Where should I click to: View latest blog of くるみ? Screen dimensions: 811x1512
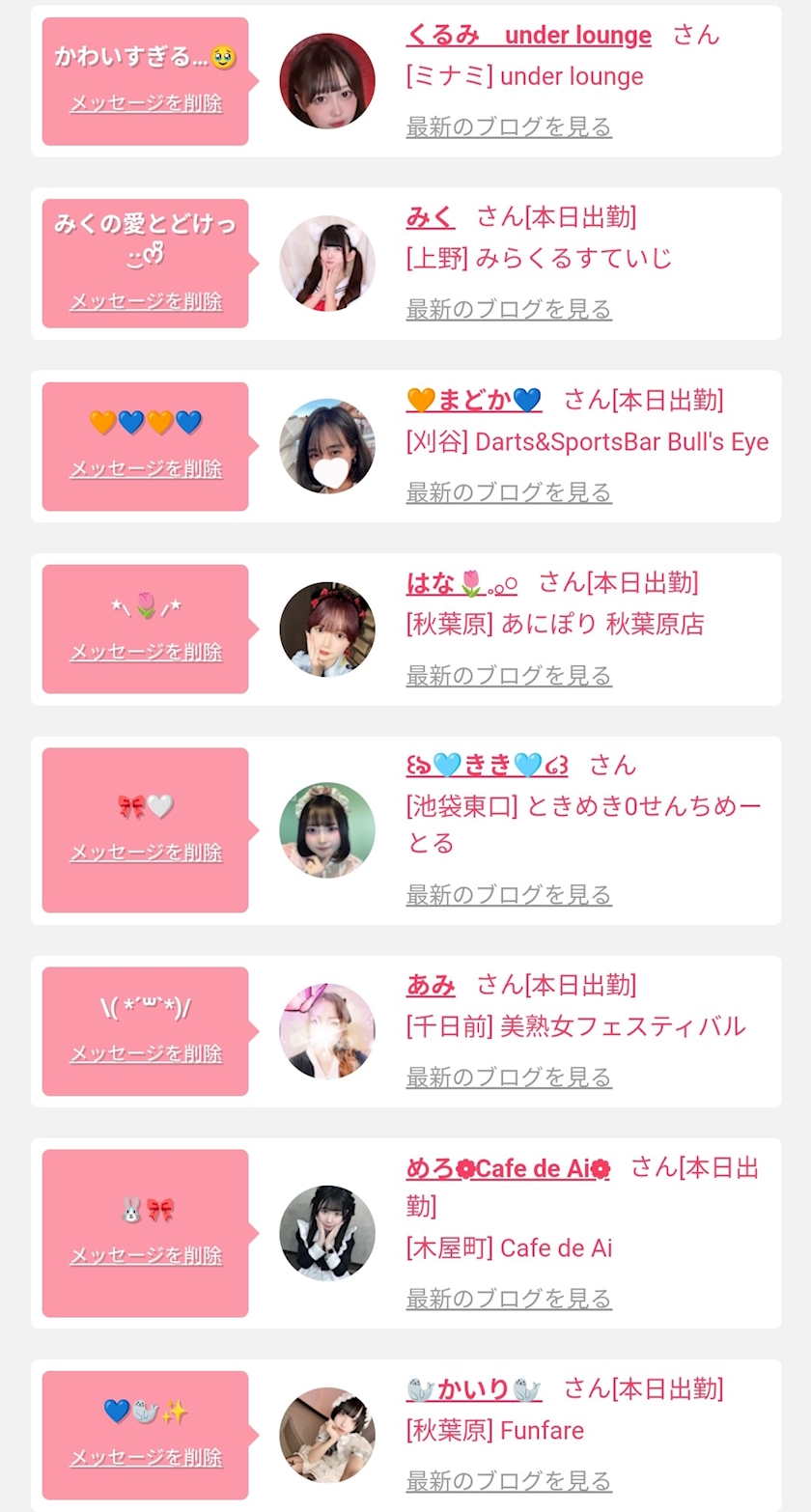point(509,126)
